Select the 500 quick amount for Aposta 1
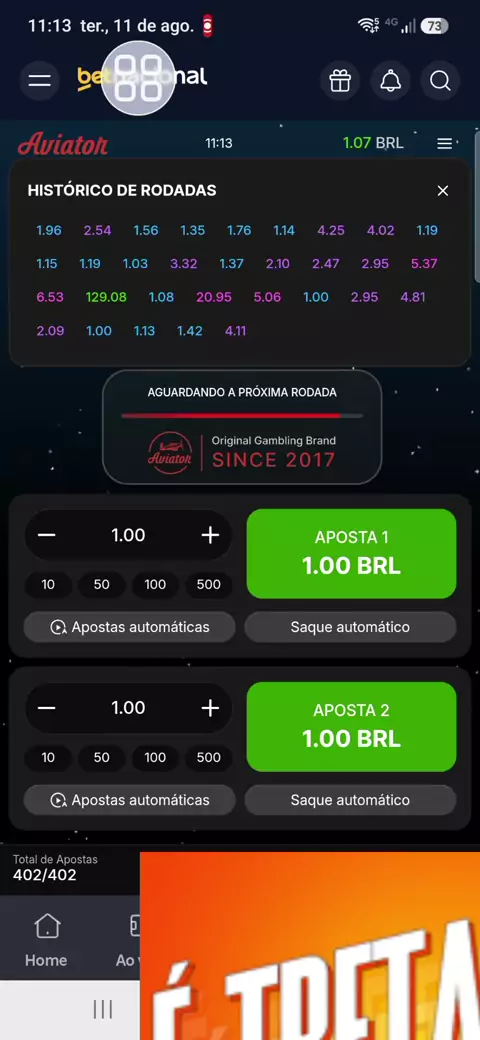The height and width of the screenshot is (1040, 480). click(208, 584)
